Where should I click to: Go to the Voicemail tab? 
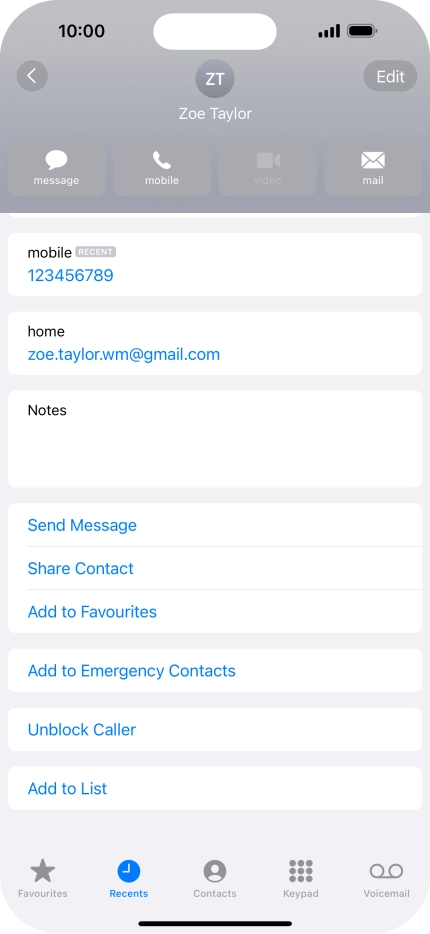point(387,879)
